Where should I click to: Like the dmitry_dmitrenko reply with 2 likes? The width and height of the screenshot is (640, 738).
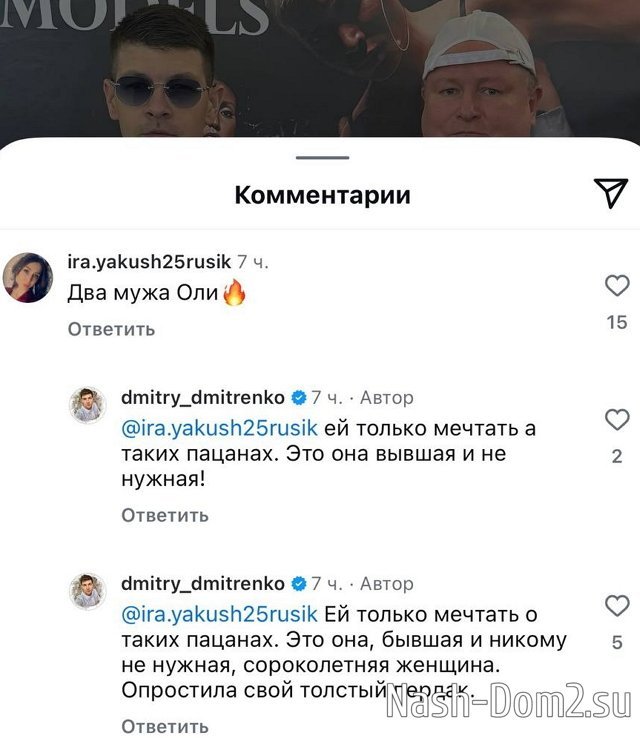[617, 420]
